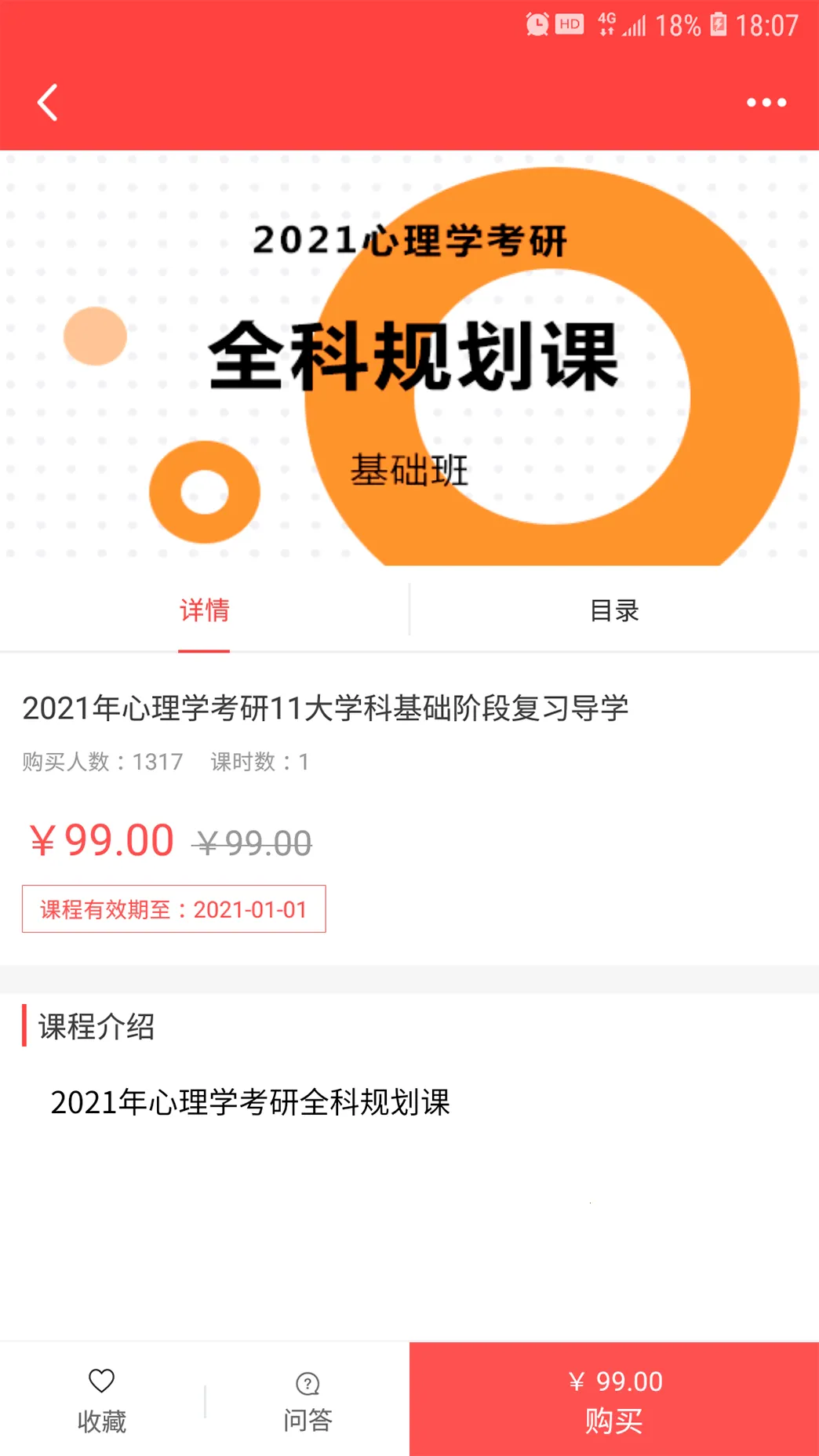Tap the discounted ¥99.00 price text
Viewport: 819px width, 1456px height.
point(103,839)
